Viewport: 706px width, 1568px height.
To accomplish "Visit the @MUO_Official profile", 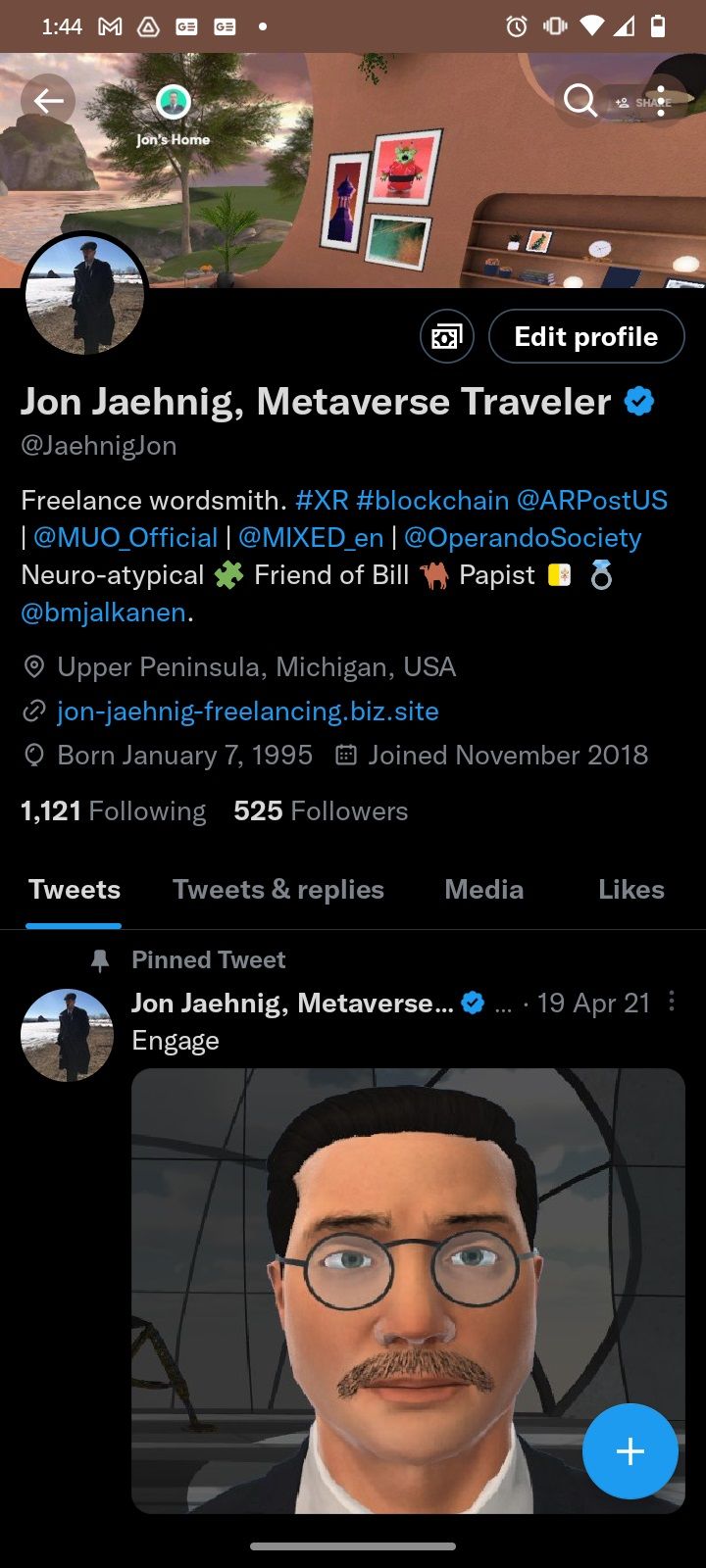I will coord(126,538).
